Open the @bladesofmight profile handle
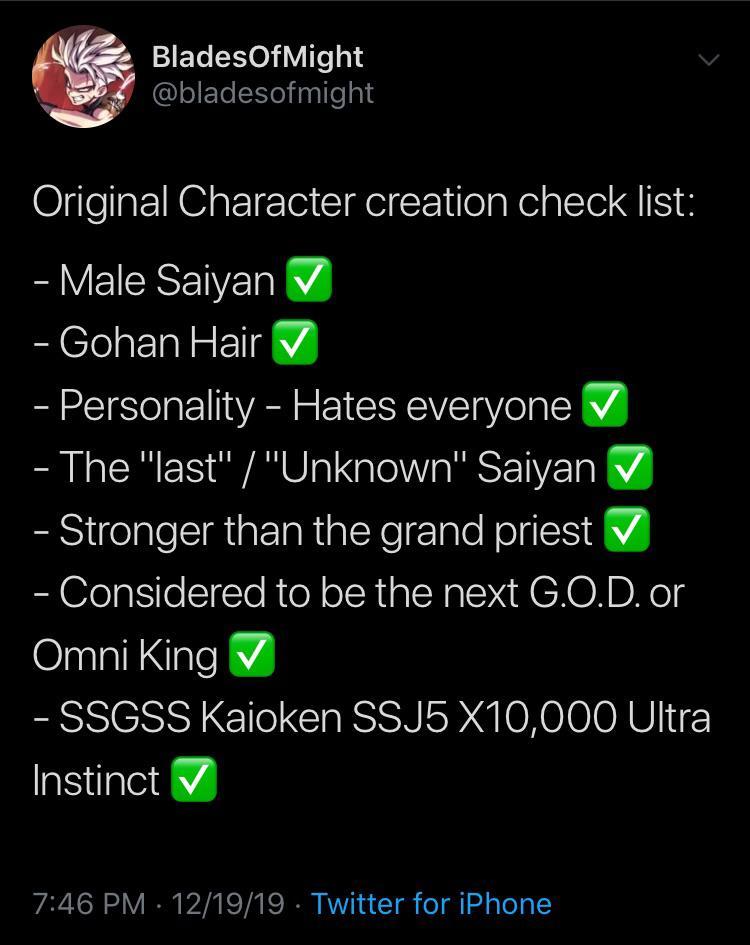The height and width of the screenshot is (945, 750). 263,93
